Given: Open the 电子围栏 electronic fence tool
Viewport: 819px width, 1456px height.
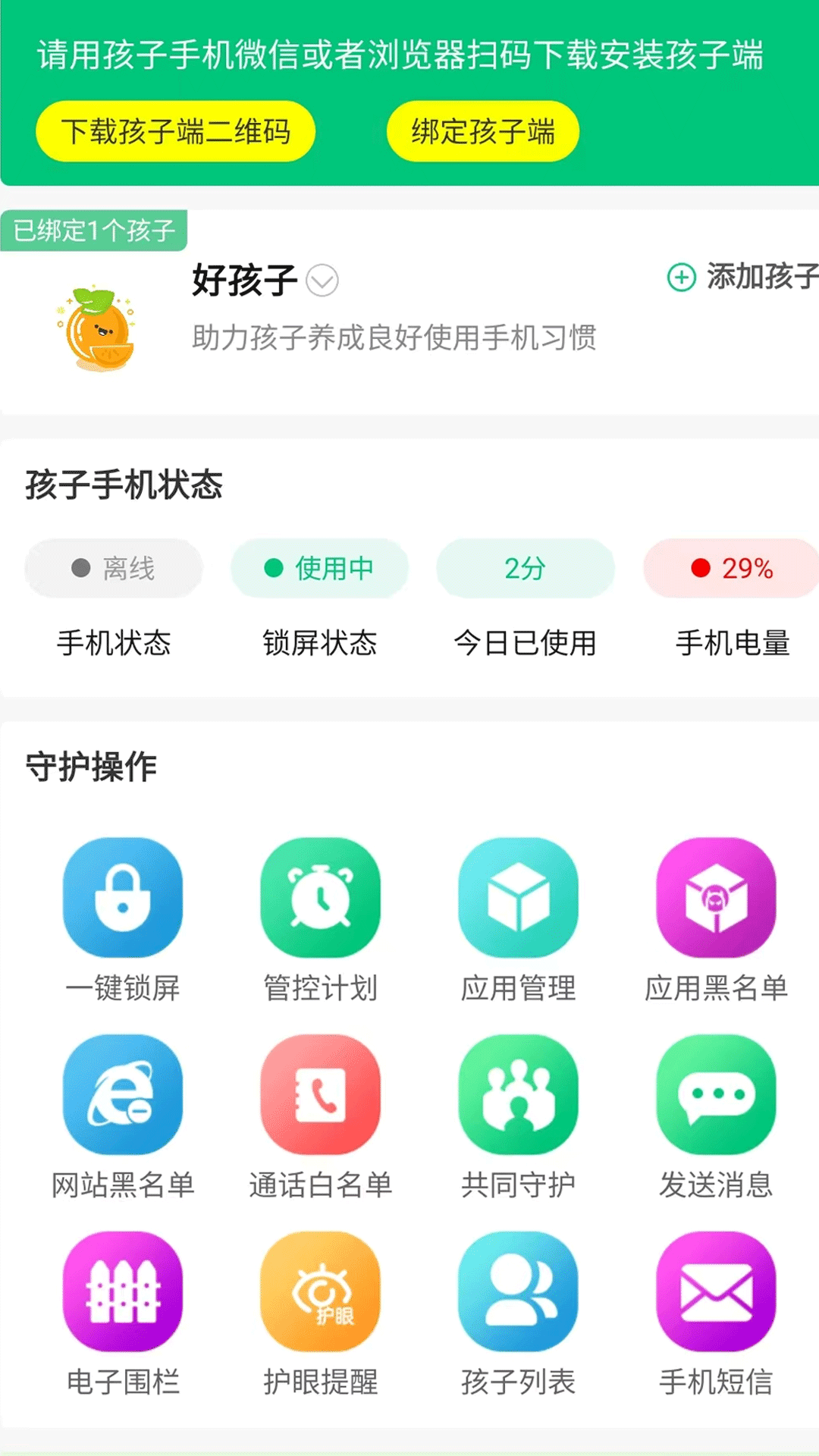Looking at the screenshot, I should click(124, 1293).
